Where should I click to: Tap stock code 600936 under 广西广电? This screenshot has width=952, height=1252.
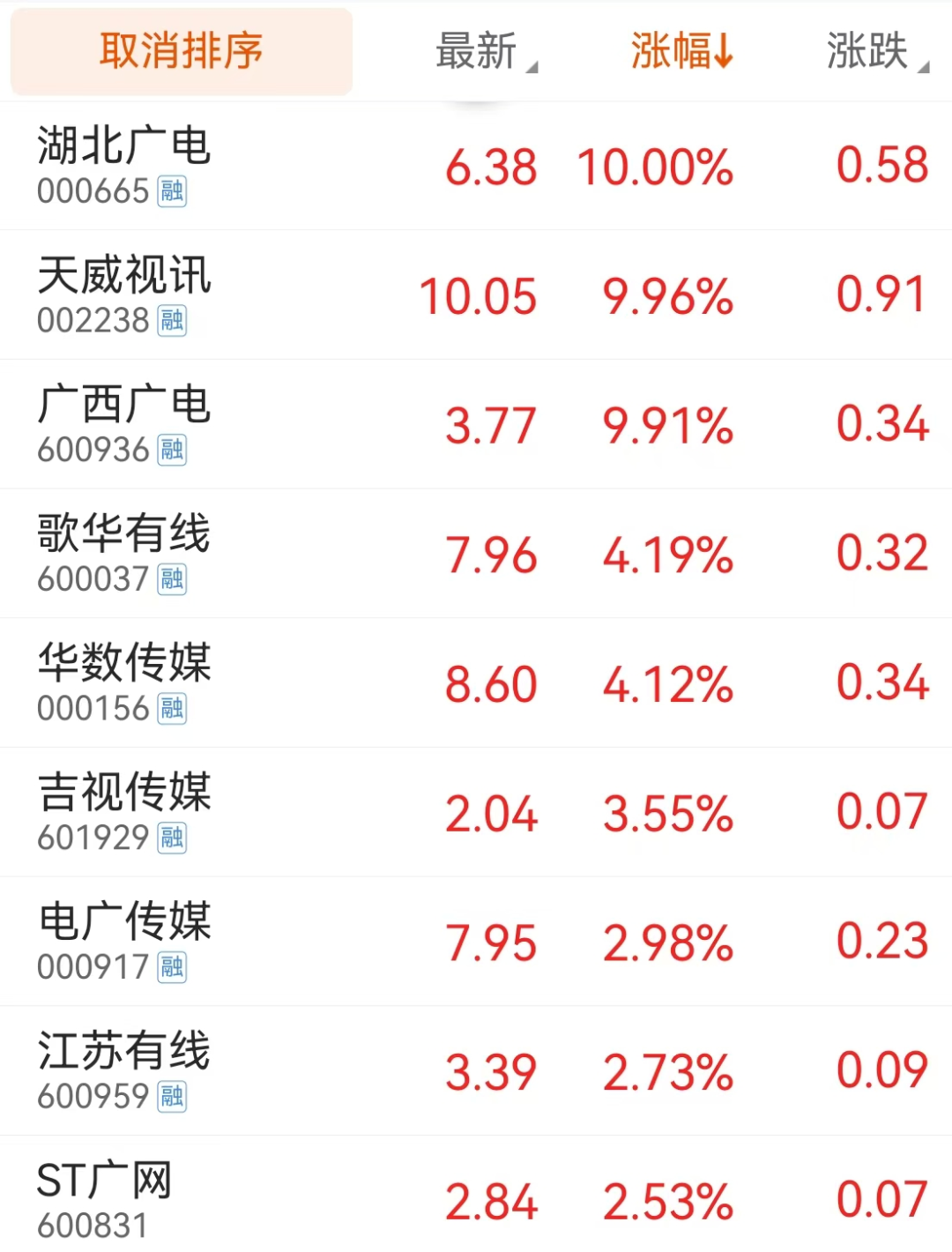point(92,450)
